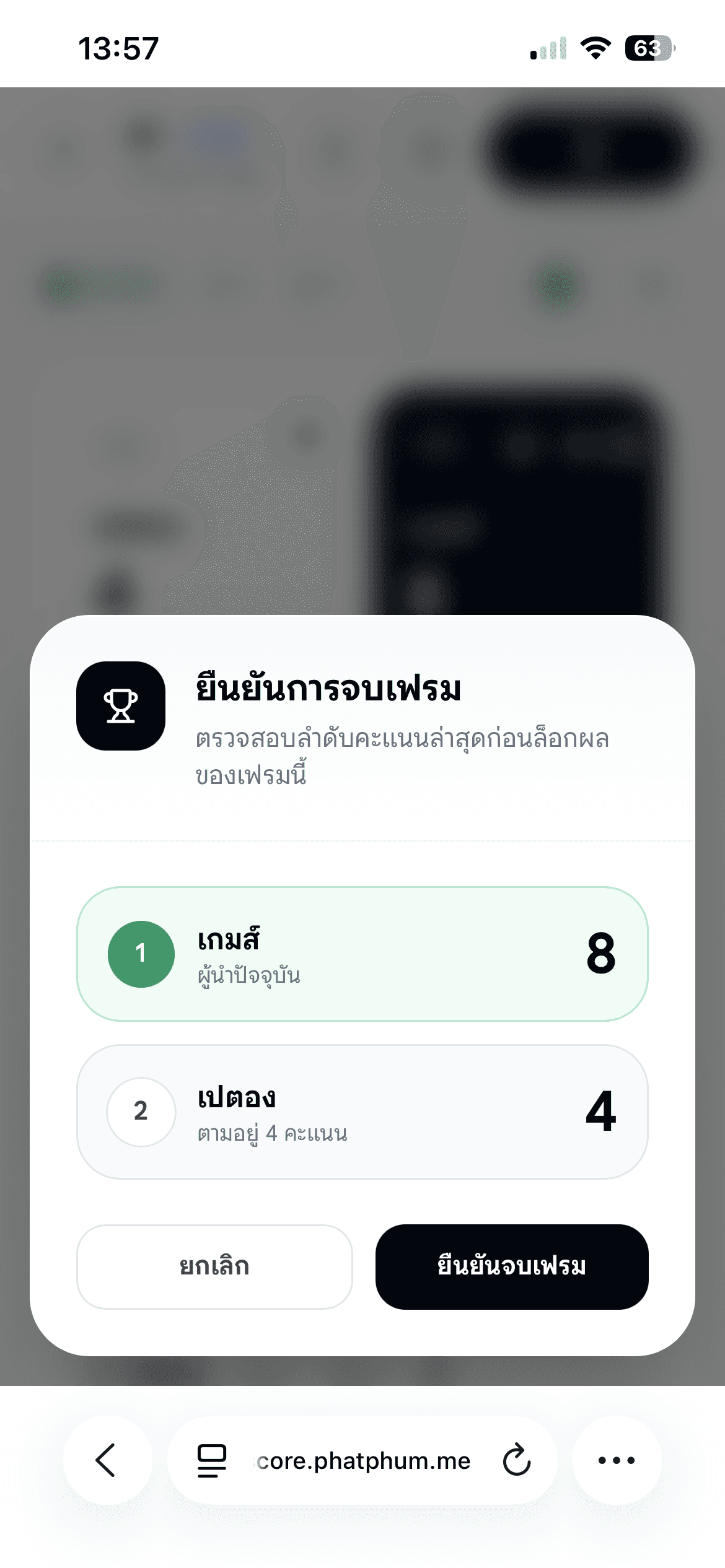Confirm with the ยืนยันจบเฟรม button
The width and height of the screenshot is (725, 1568).
click(x=512, y=1266)
